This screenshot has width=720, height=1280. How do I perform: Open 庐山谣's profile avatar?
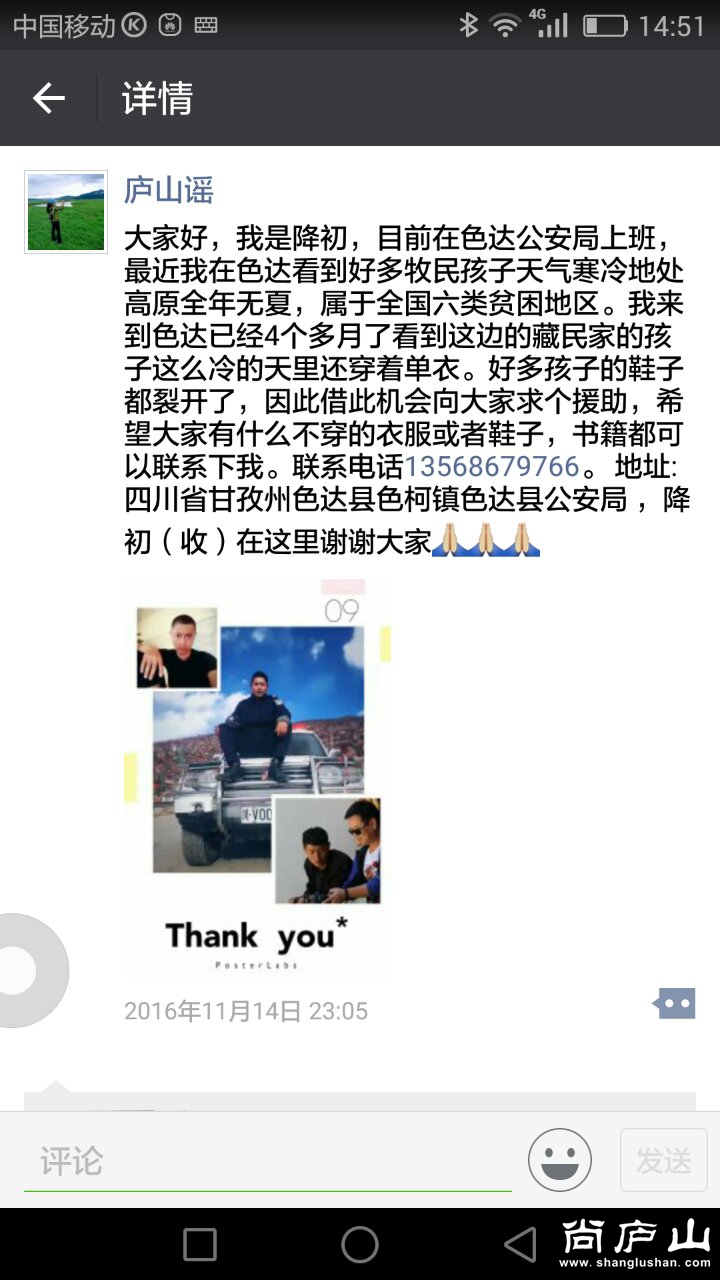(x=66, y=211)
